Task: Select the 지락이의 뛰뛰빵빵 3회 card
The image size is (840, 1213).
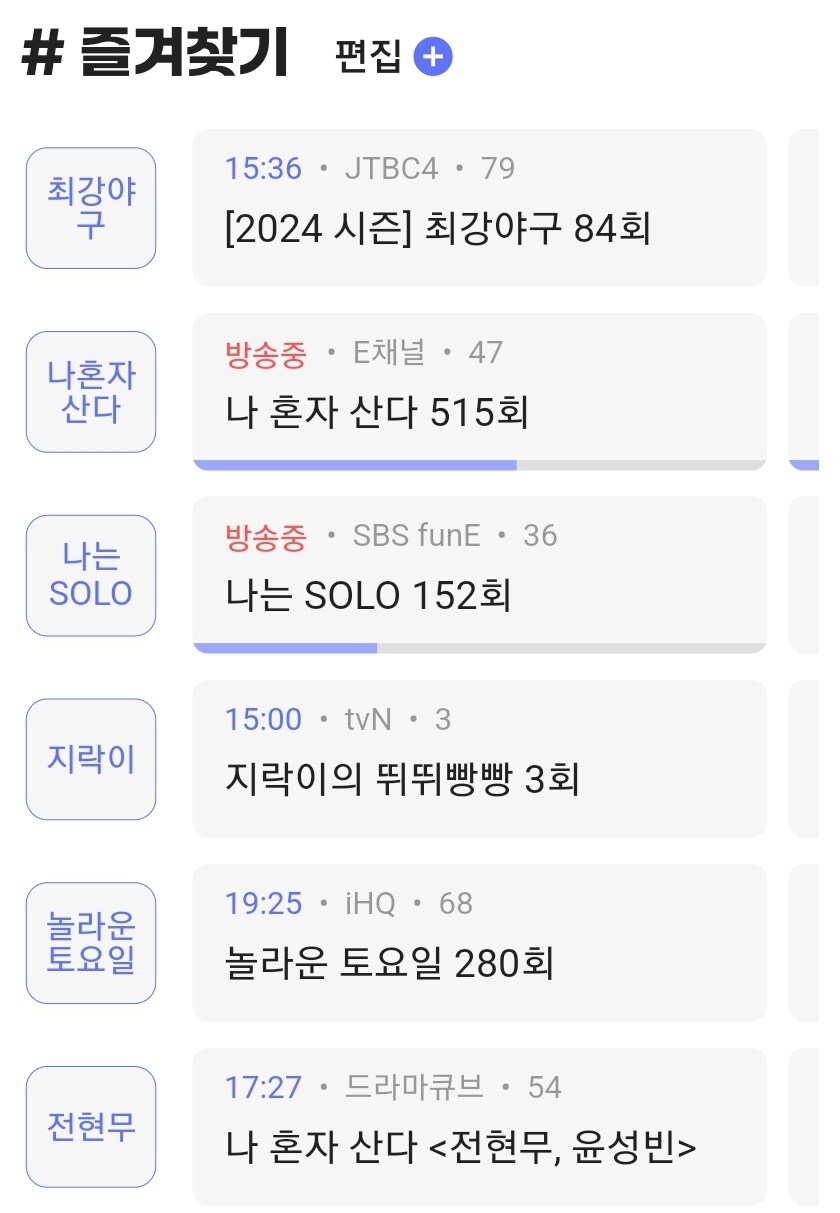Action: point(480,778)
